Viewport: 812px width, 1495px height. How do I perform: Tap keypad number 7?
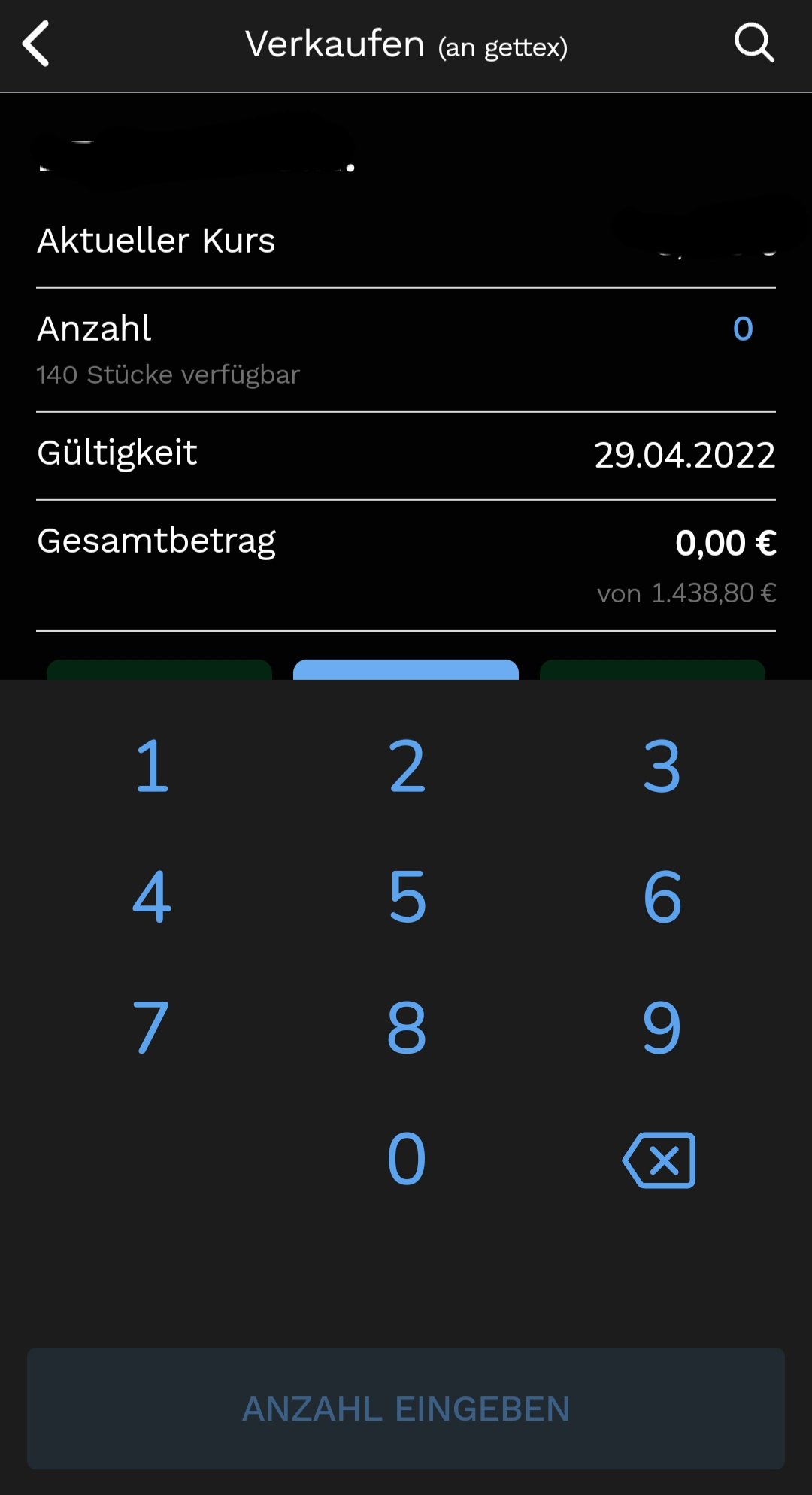(151, 1027)
